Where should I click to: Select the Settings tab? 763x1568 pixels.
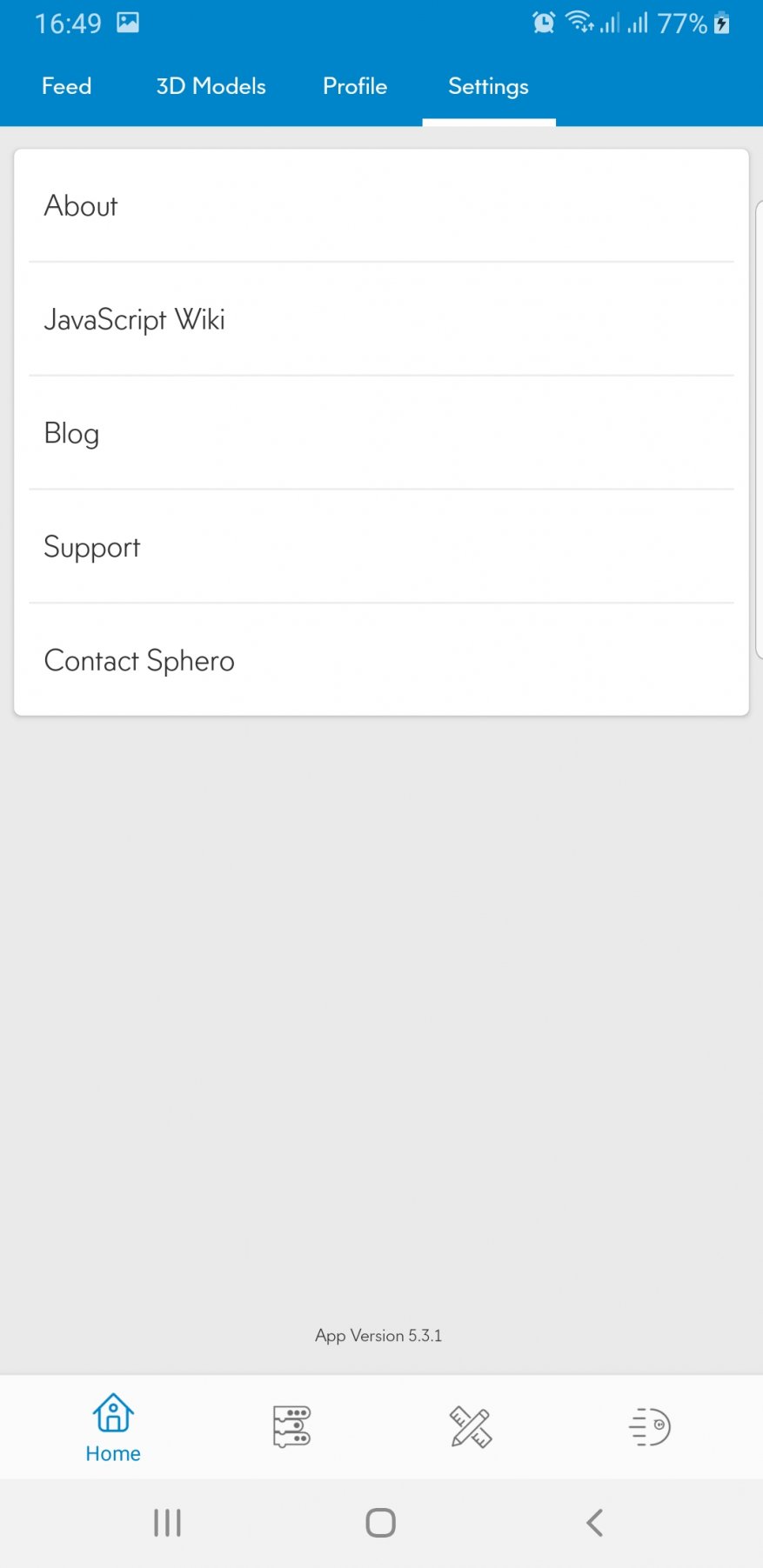[x=488, y=86]
